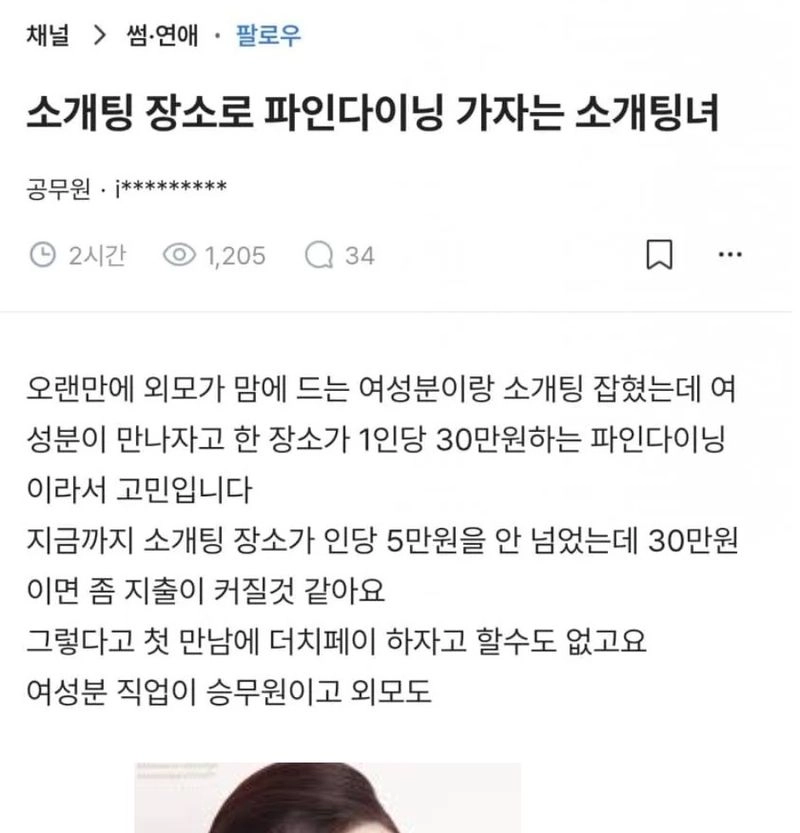Open the comments icon showing 34
800x833 pixels.
coord(319,256)
